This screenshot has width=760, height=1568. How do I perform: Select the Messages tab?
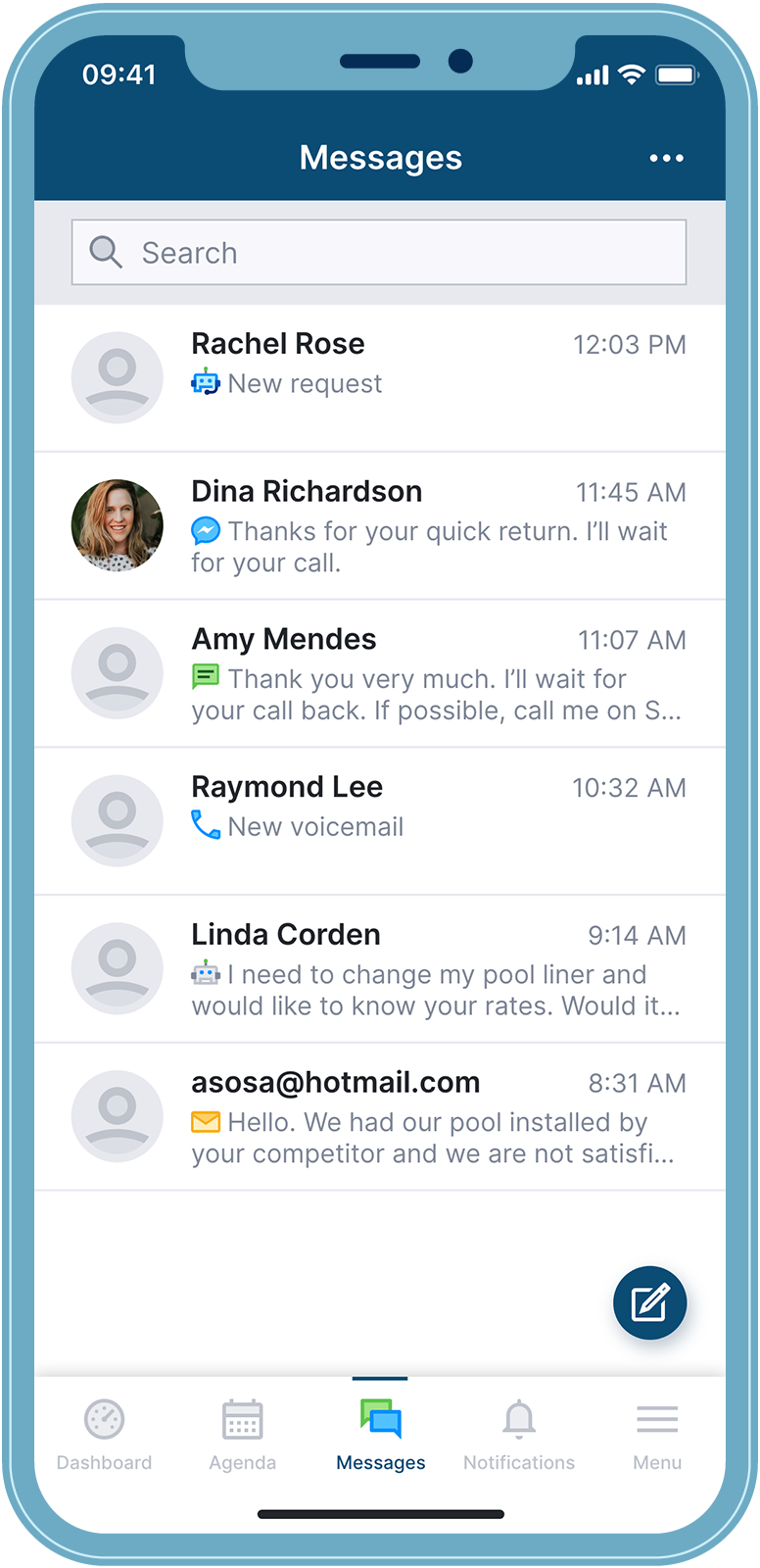pyautogui.click(x=380, y=1435)
